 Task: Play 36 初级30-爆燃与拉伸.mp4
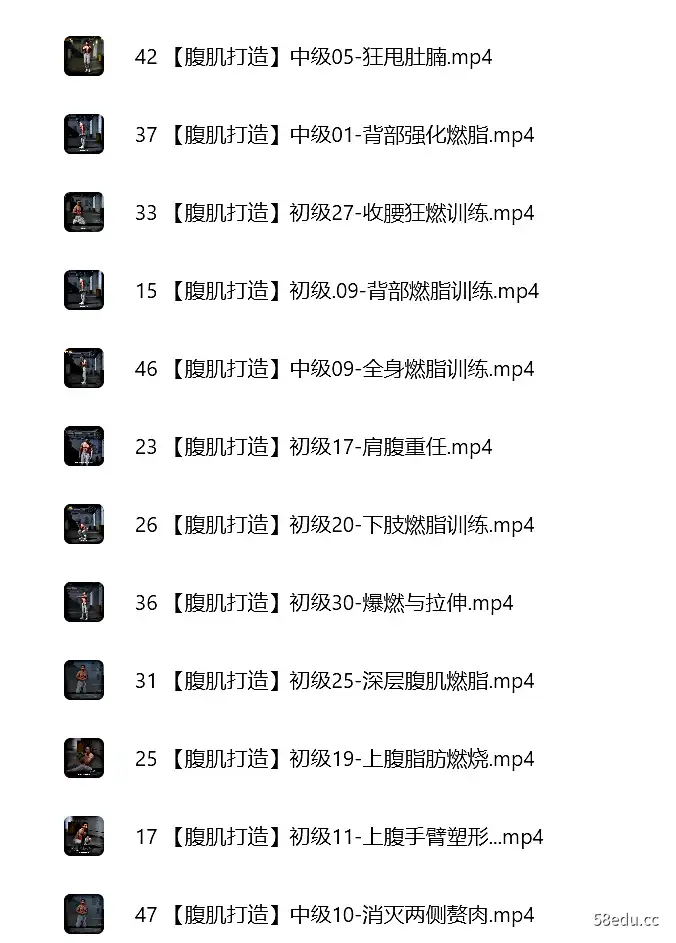[x=324, y=603]
